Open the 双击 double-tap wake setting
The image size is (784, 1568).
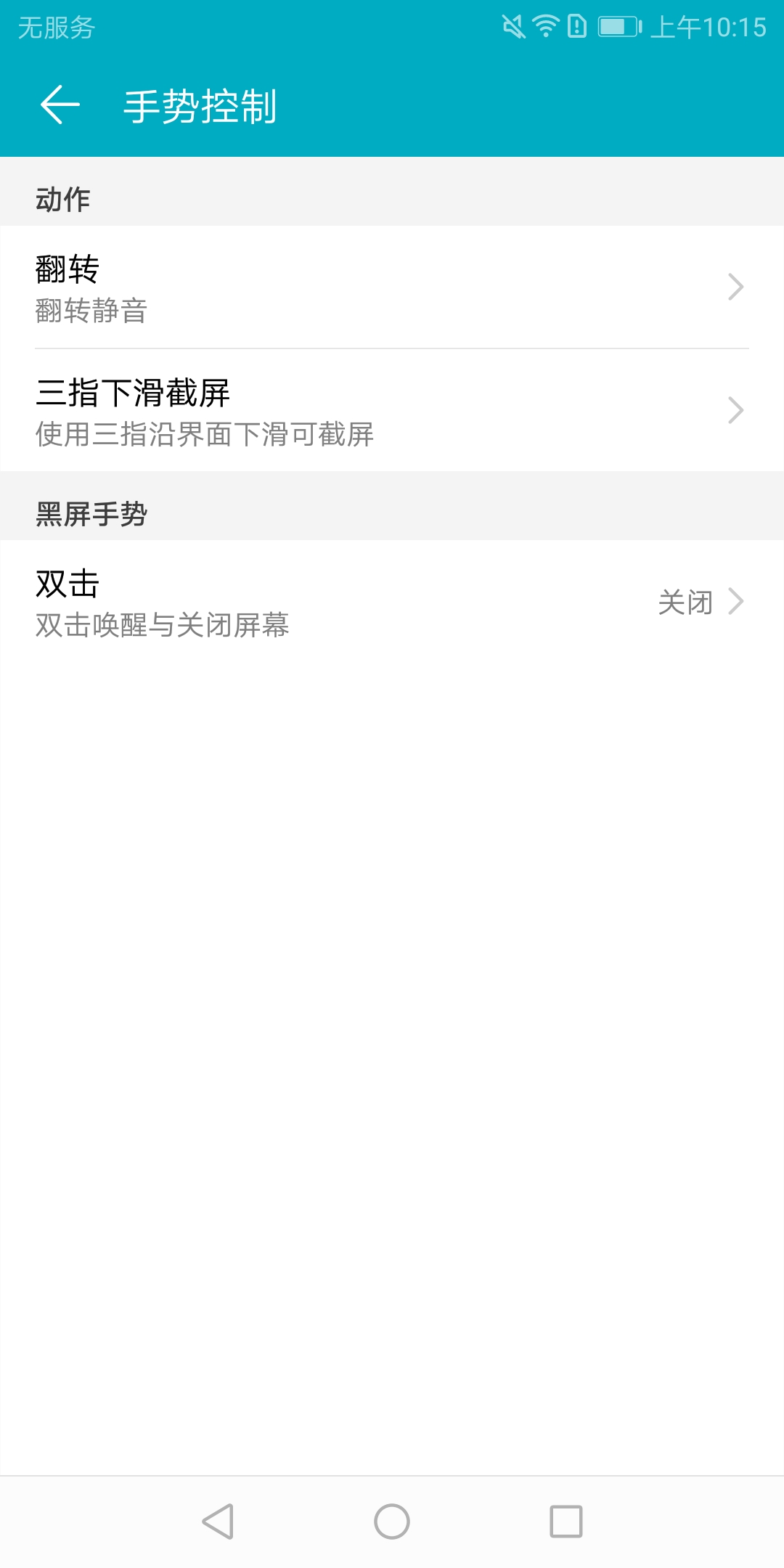(392, 602)
